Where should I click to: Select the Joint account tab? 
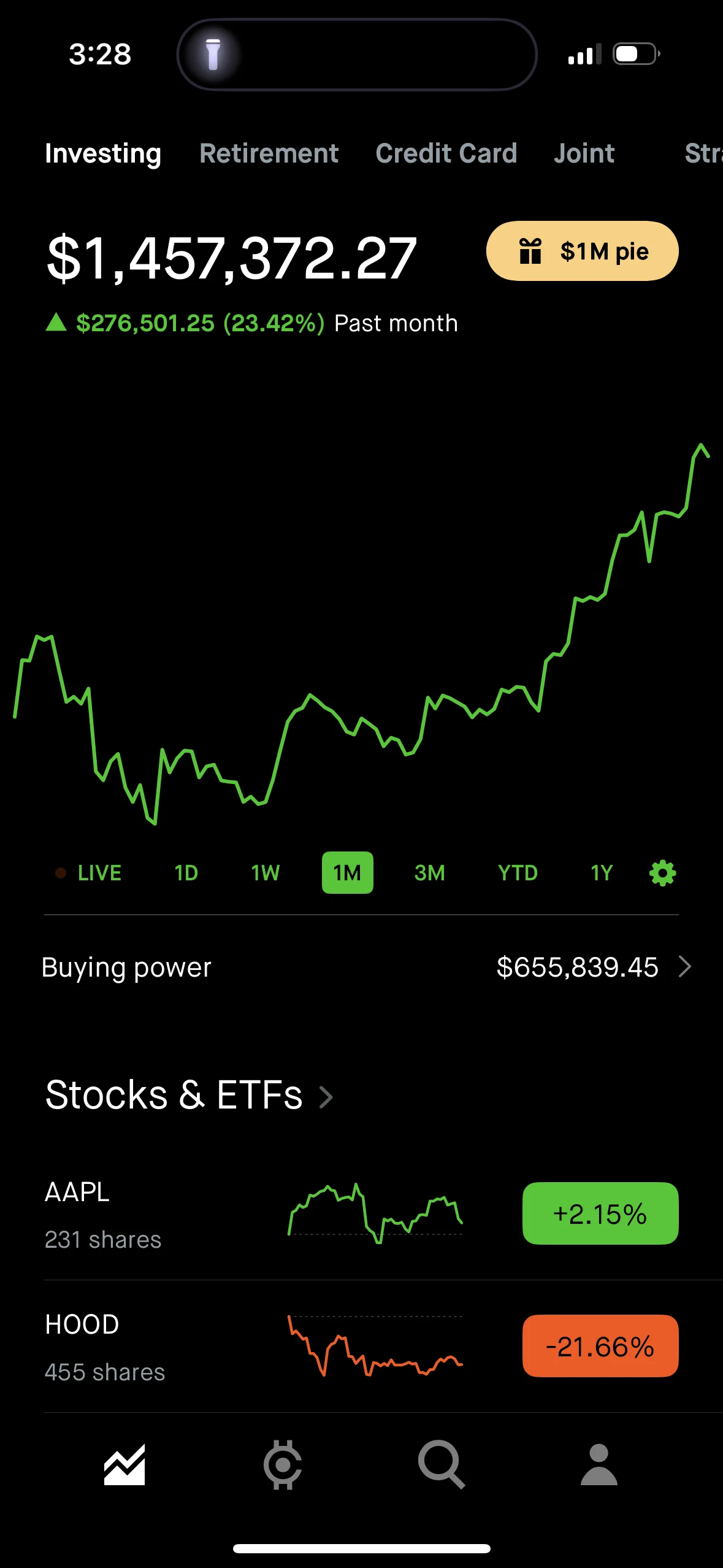[584, 153]
